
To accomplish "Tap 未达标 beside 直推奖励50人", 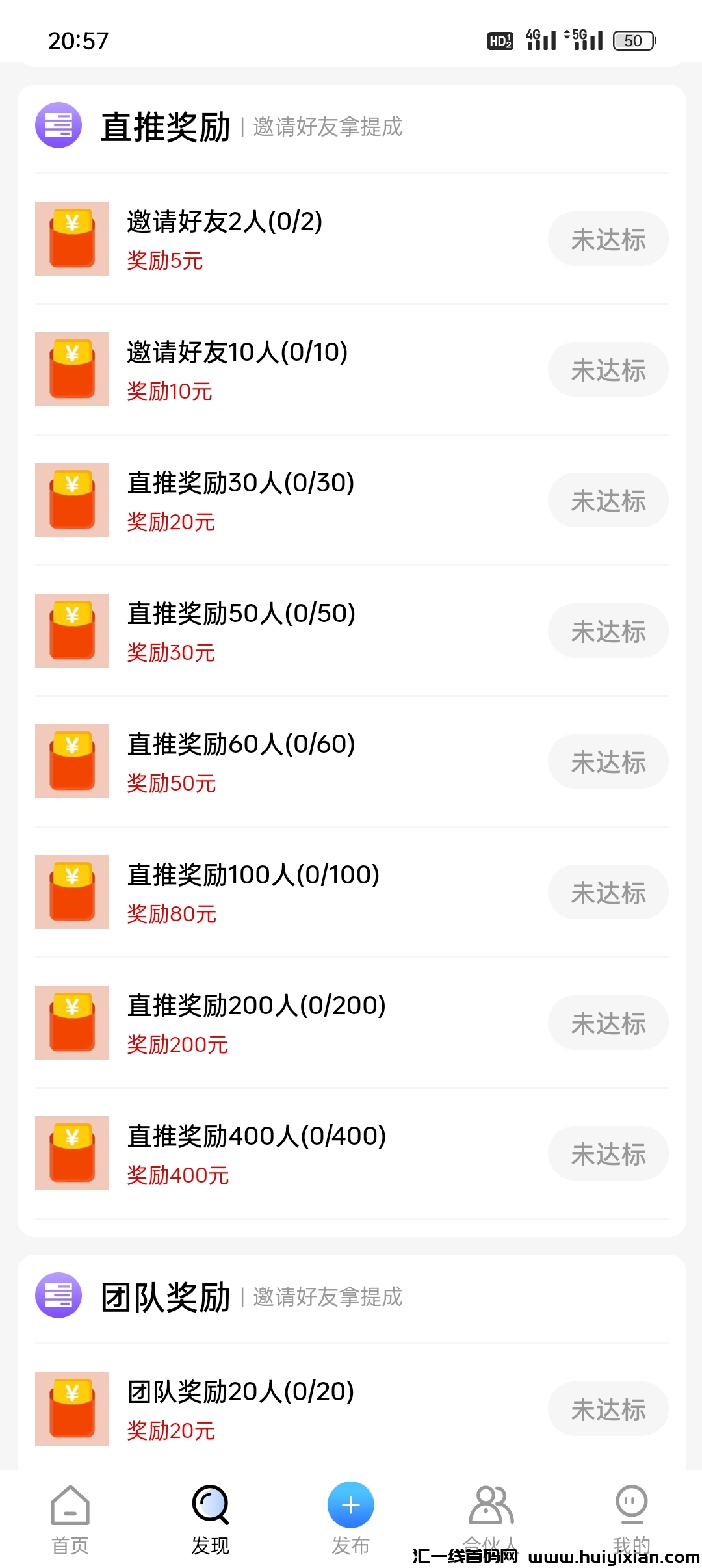I will pyautogui.click(x=608, y=631).
